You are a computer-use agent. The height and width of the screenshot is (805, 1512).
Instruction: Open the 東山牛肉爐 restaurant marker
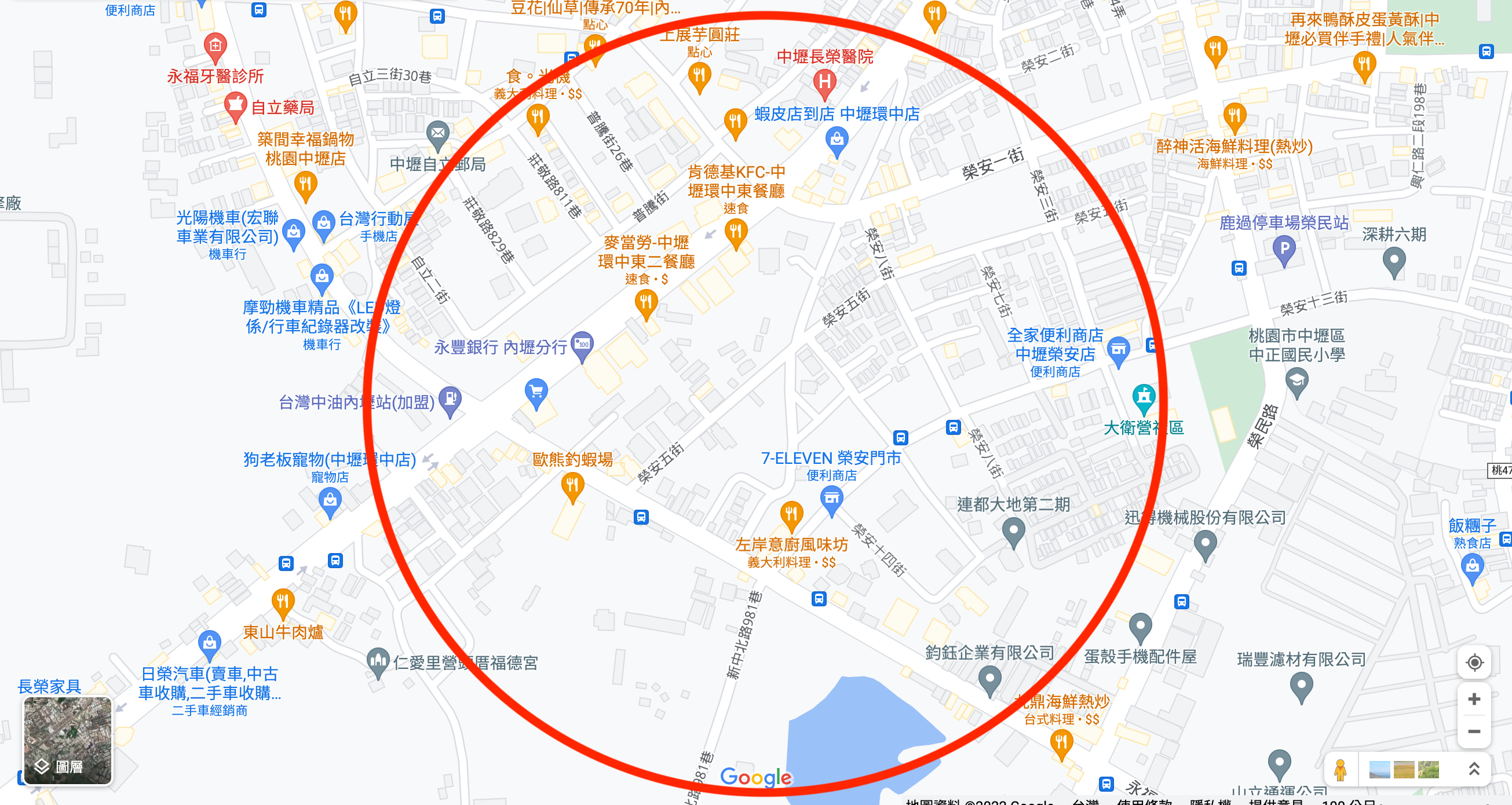tap(283, 603)
